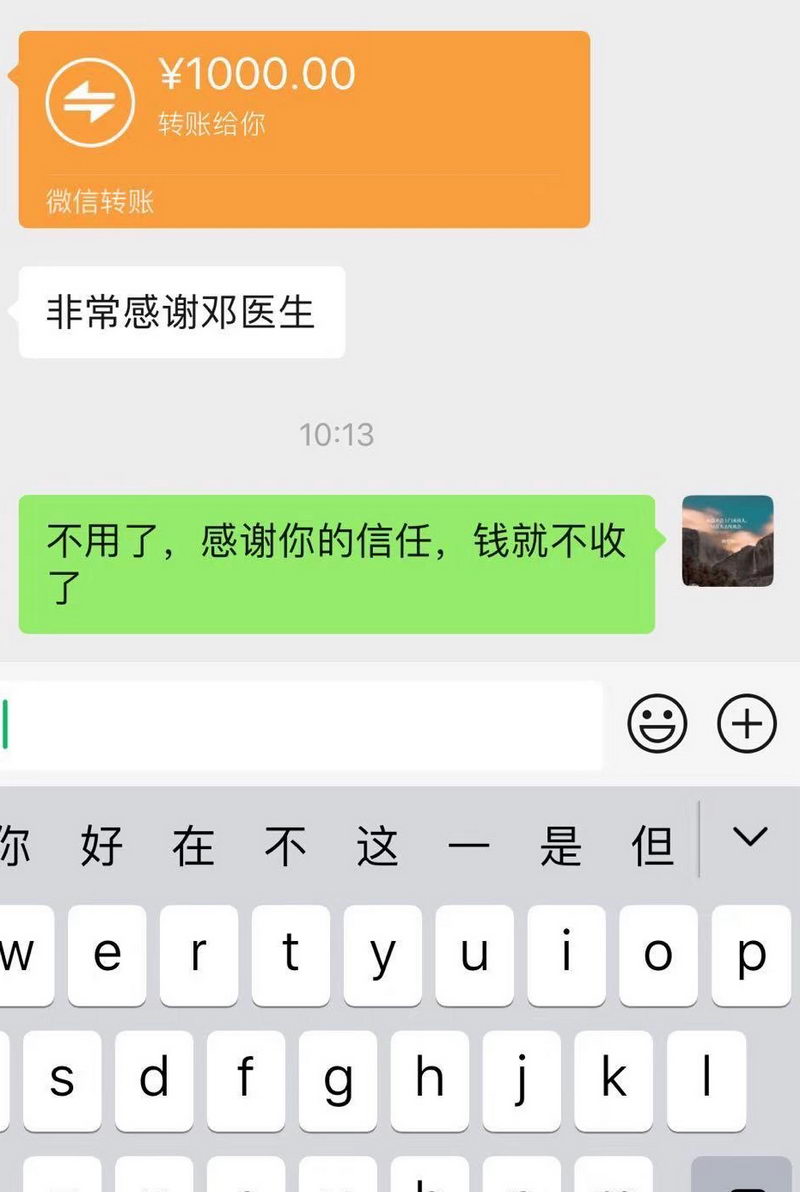Image resolution: width=800 pixels, height=1192 pixels.
Task: Open the ¥1000.00 WeChat transfer card
Action: (x=304, y=128)
